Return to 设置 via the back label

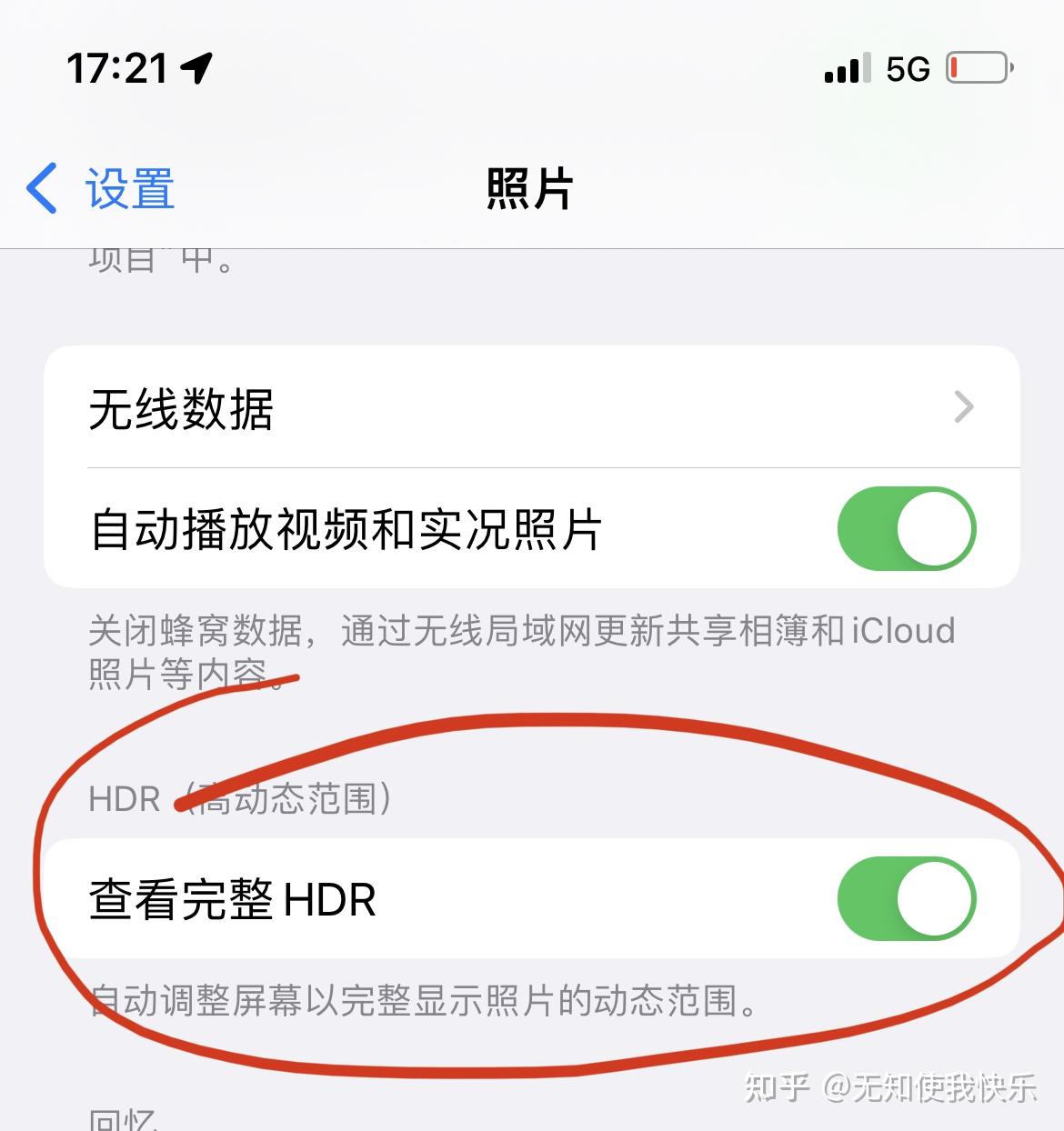tap(126, 188)
